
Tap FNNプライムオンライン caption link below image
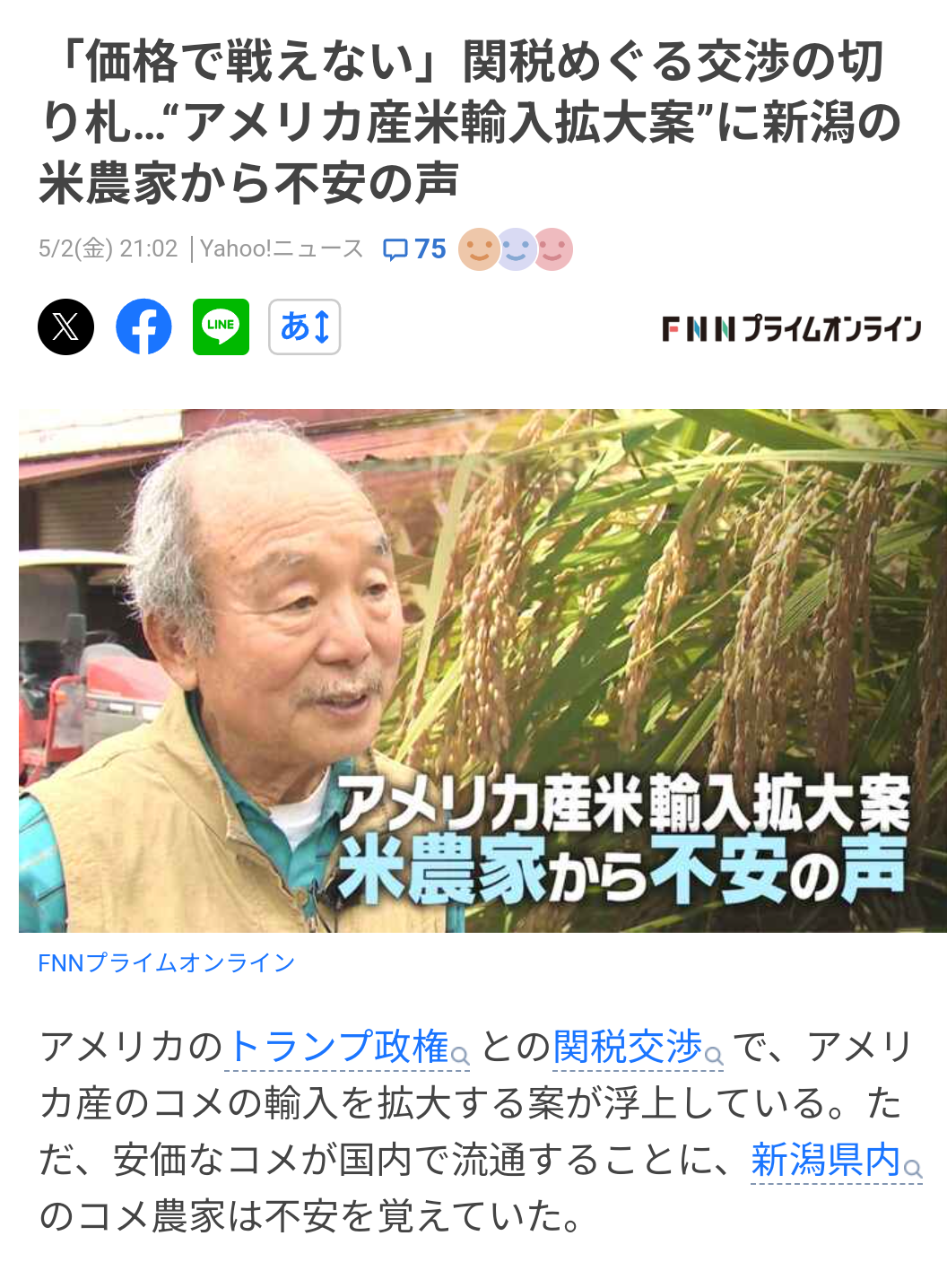click(167, 962)
